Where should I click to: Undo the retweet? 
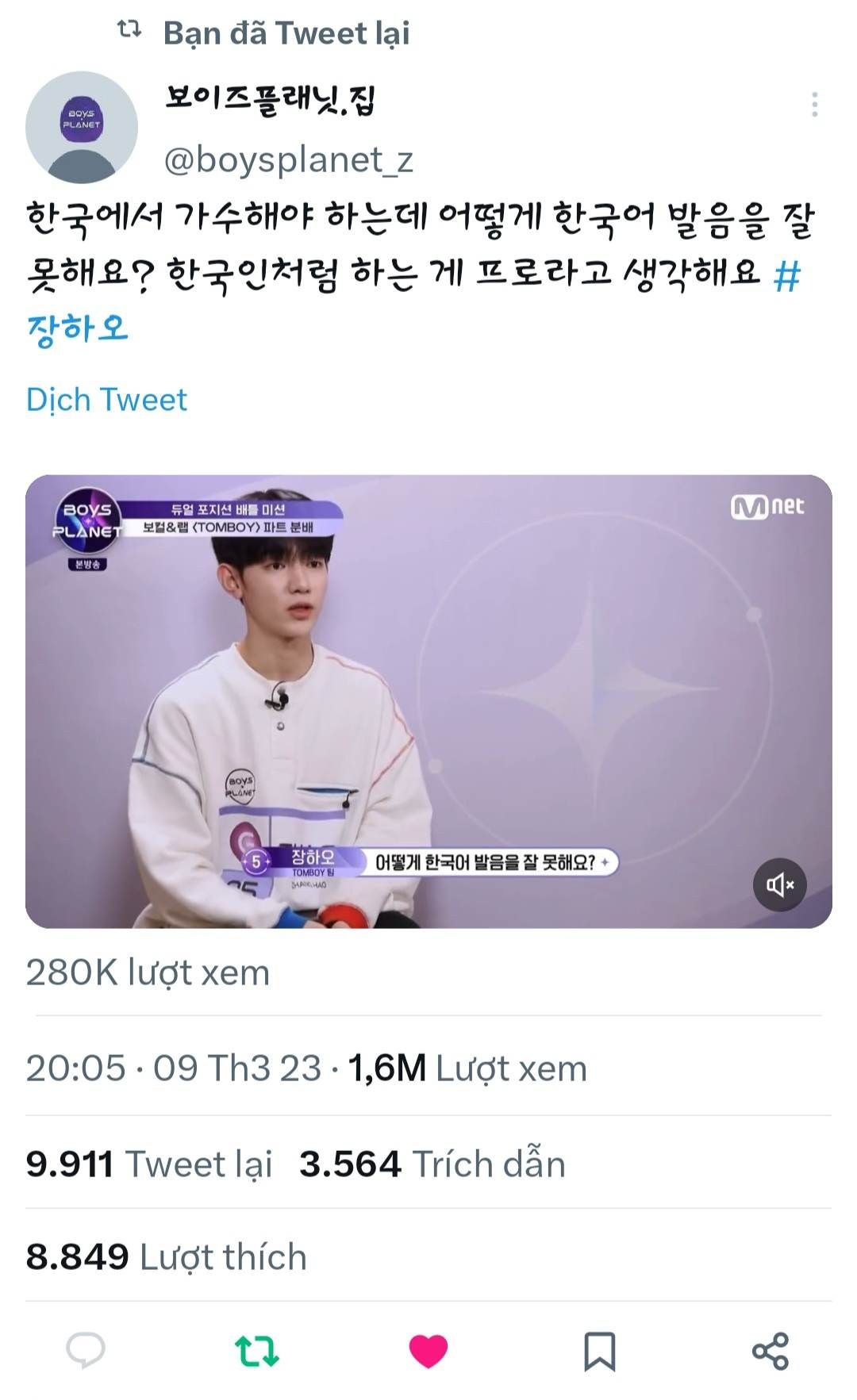click(257, 1350)
